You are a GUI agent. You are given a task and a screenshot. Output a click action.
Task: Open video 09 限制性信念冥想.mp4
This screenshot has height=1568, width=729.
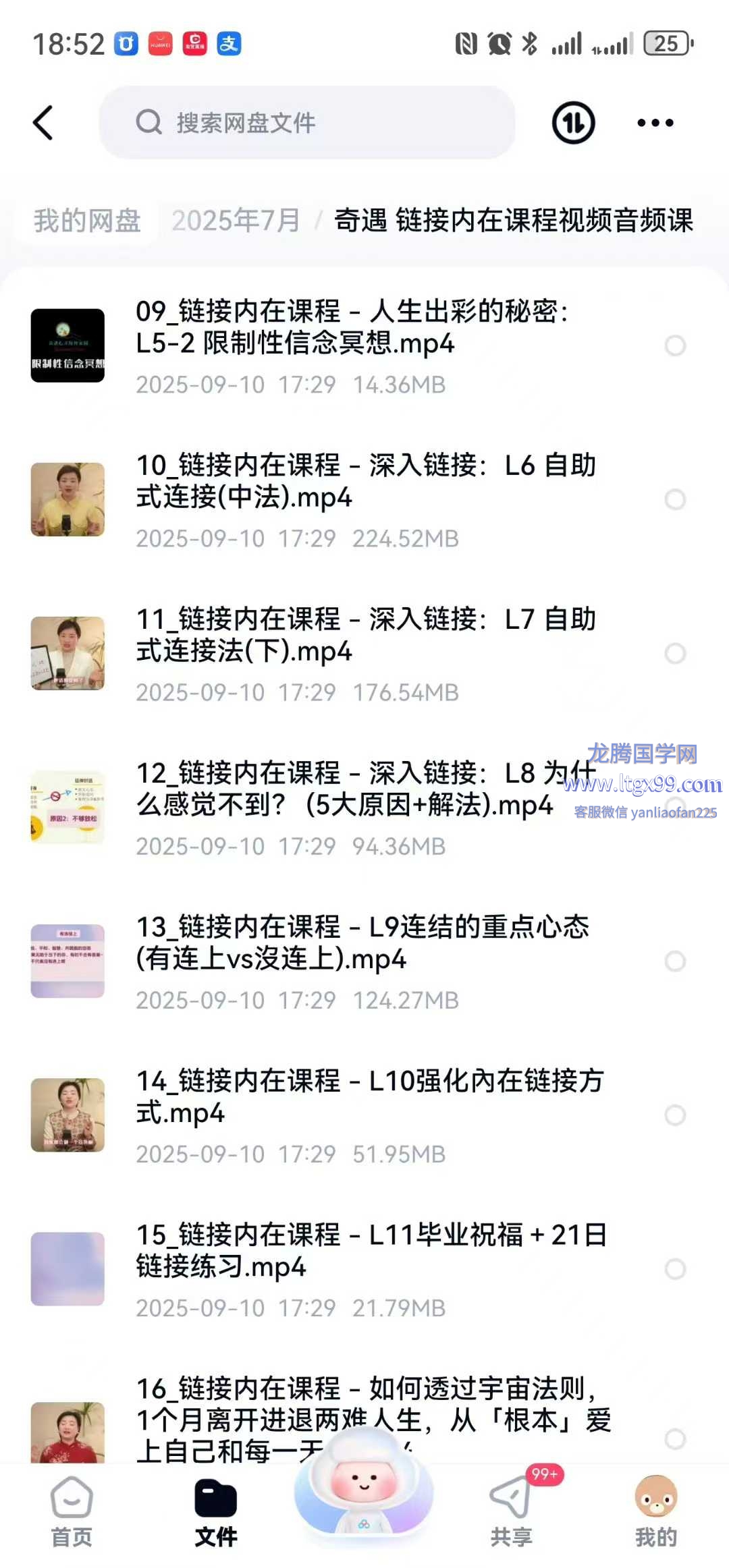[x=351, y=328]
